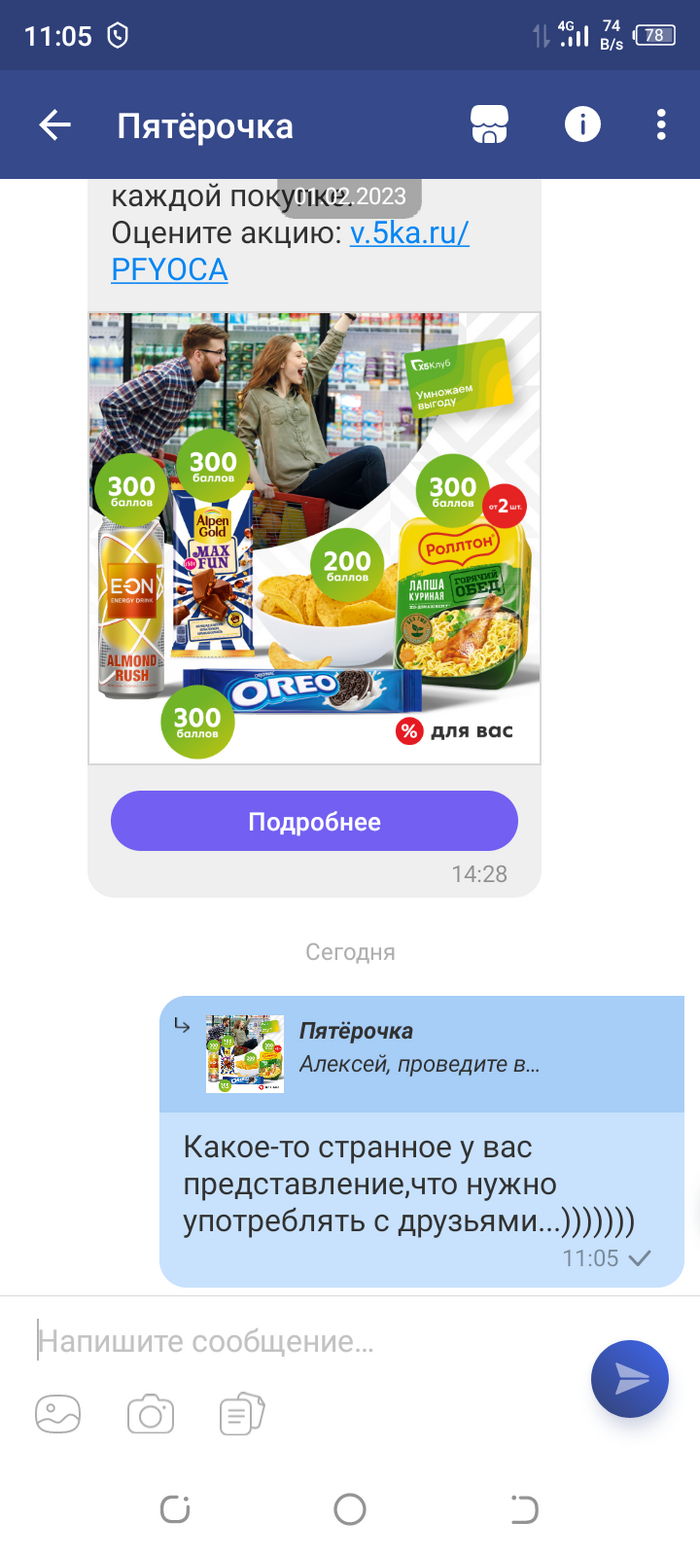Tap the Подробнее button

[314, 821]
